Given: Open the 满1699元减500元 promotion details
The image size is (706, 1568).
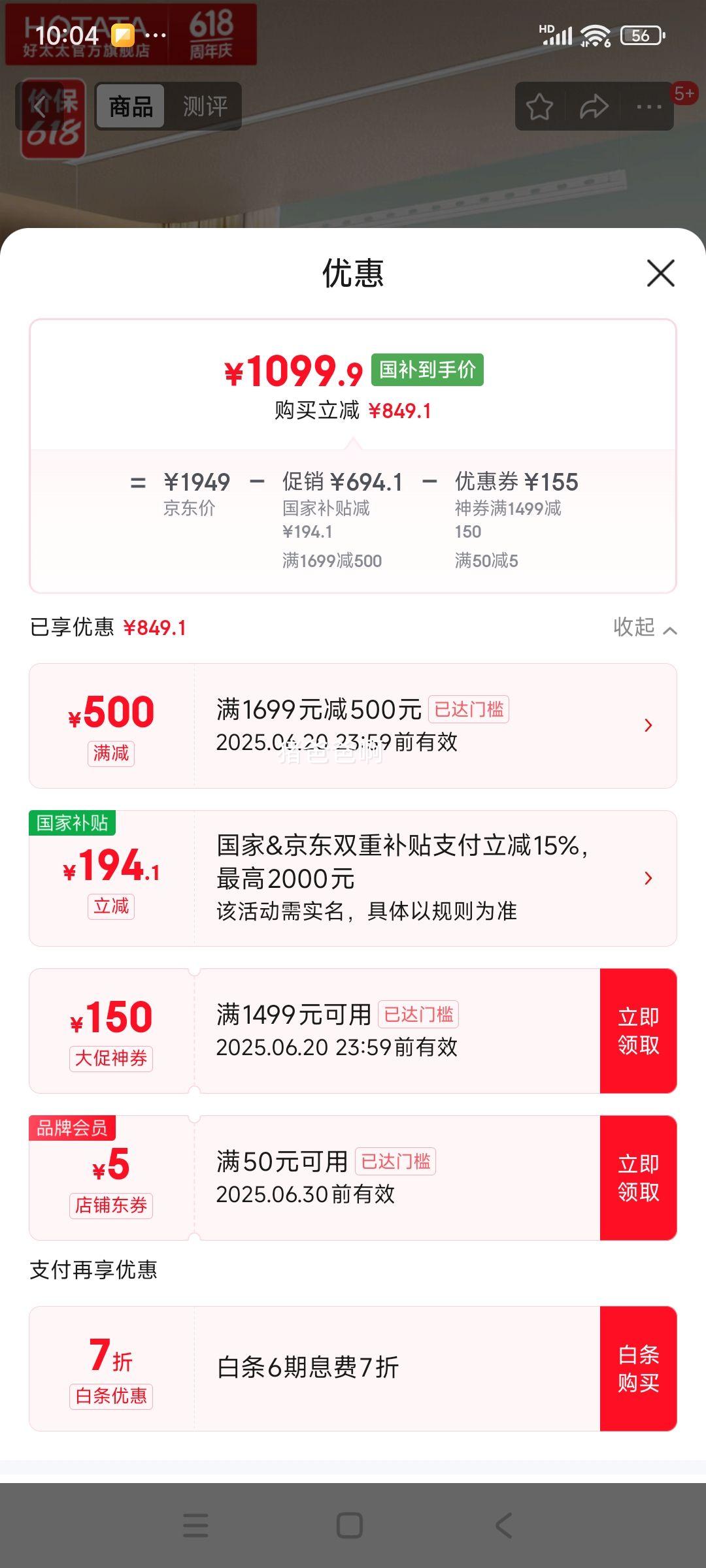Looking at the screenshot, I should [353, 726].
